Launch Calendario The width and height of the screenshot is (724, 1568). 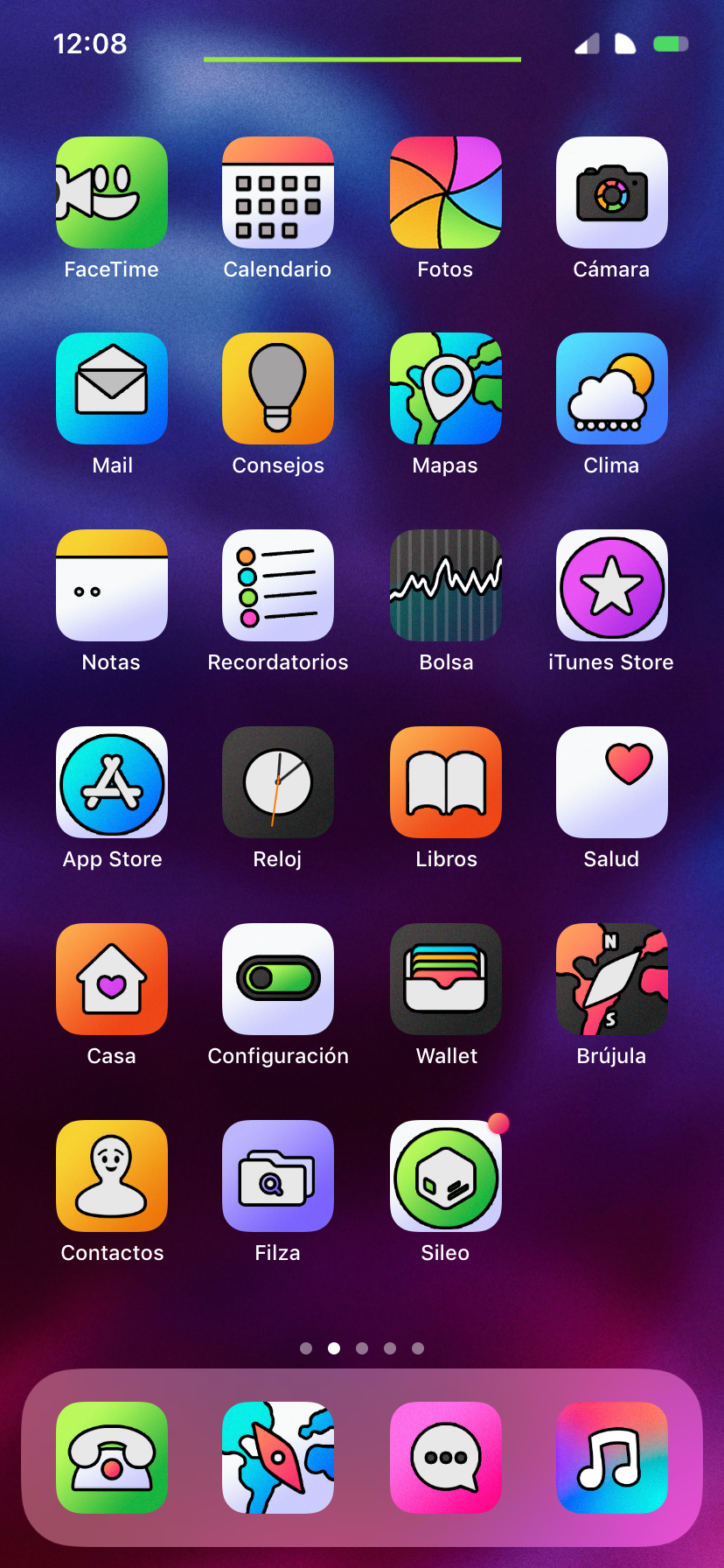(278, 192)
